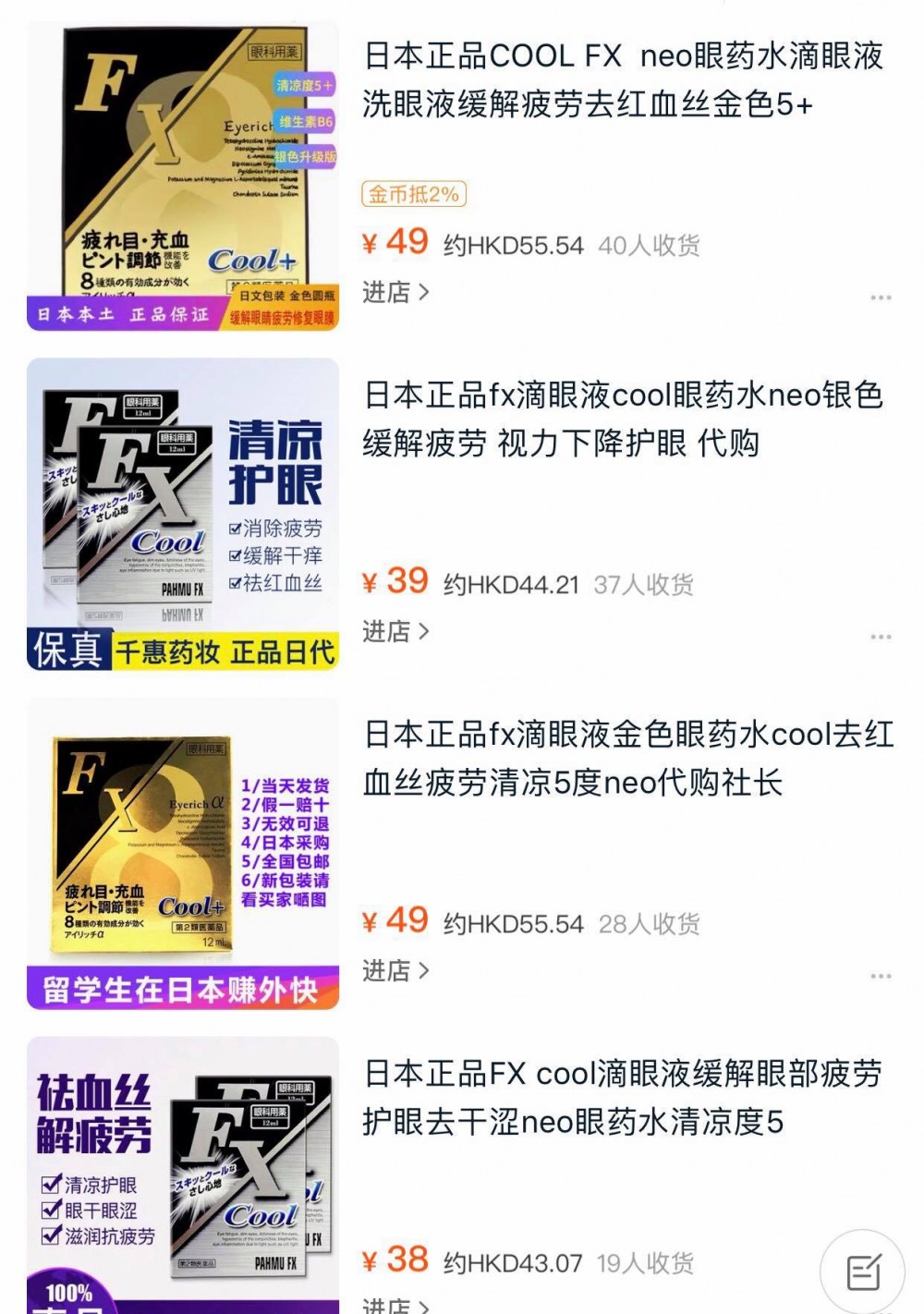Screen dimensions: 924x1314
Task: Enter the shop of the COOL FX neo 洗眼液 listing
Action: [395, 293]
